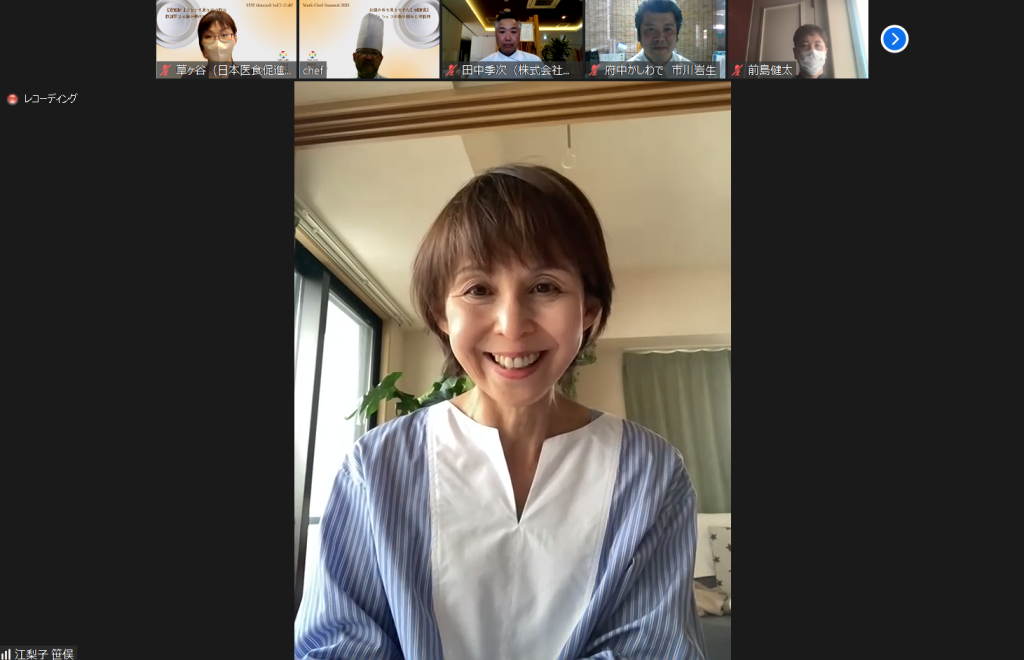Select the 田中季次 participant video tile
Screen dimensions: 1024x660
point(512,38)
